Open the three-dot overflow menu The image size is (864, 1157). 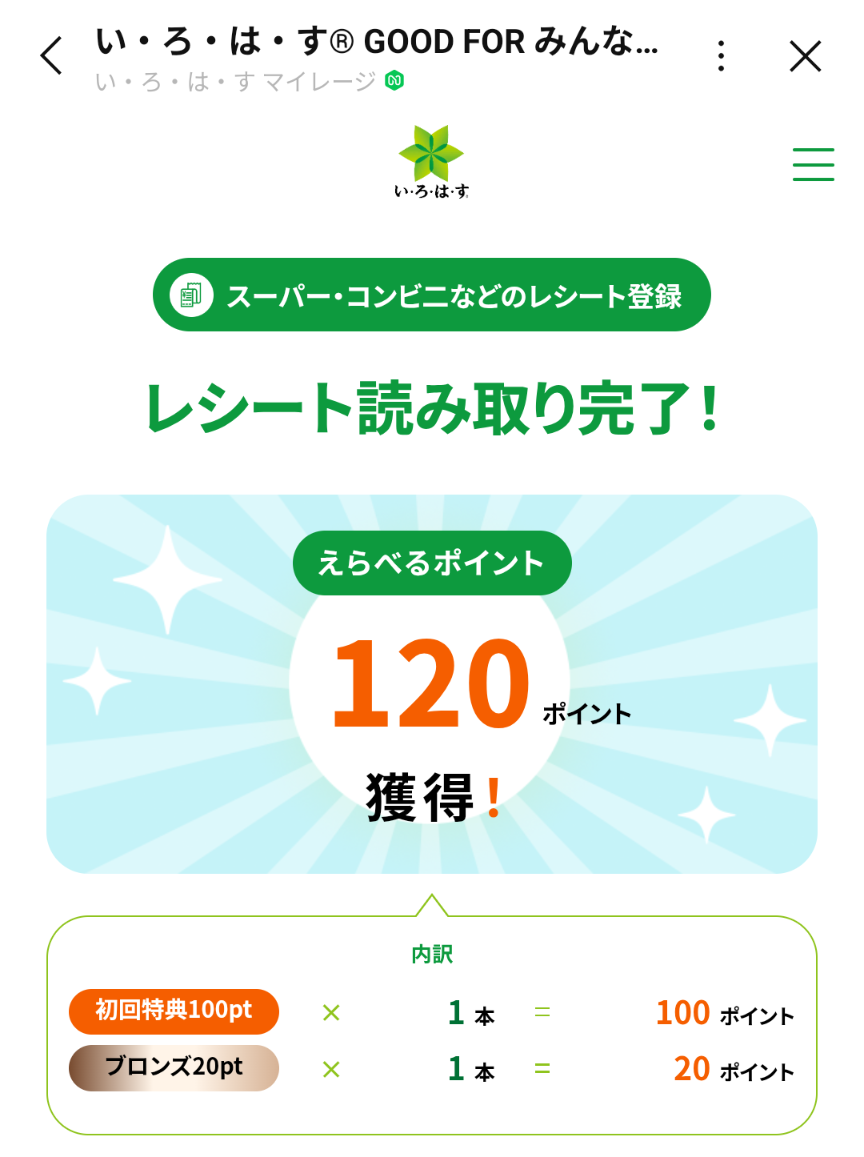pos(721,56)
